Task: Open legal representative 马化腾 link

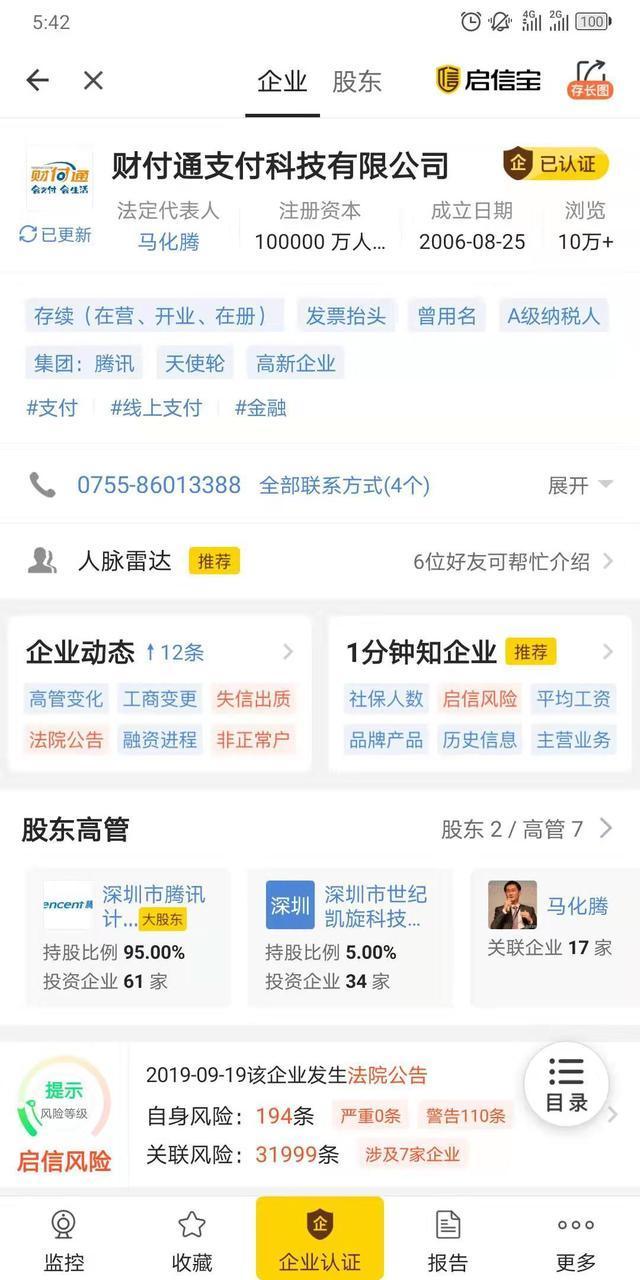Action: coord(168,241)
